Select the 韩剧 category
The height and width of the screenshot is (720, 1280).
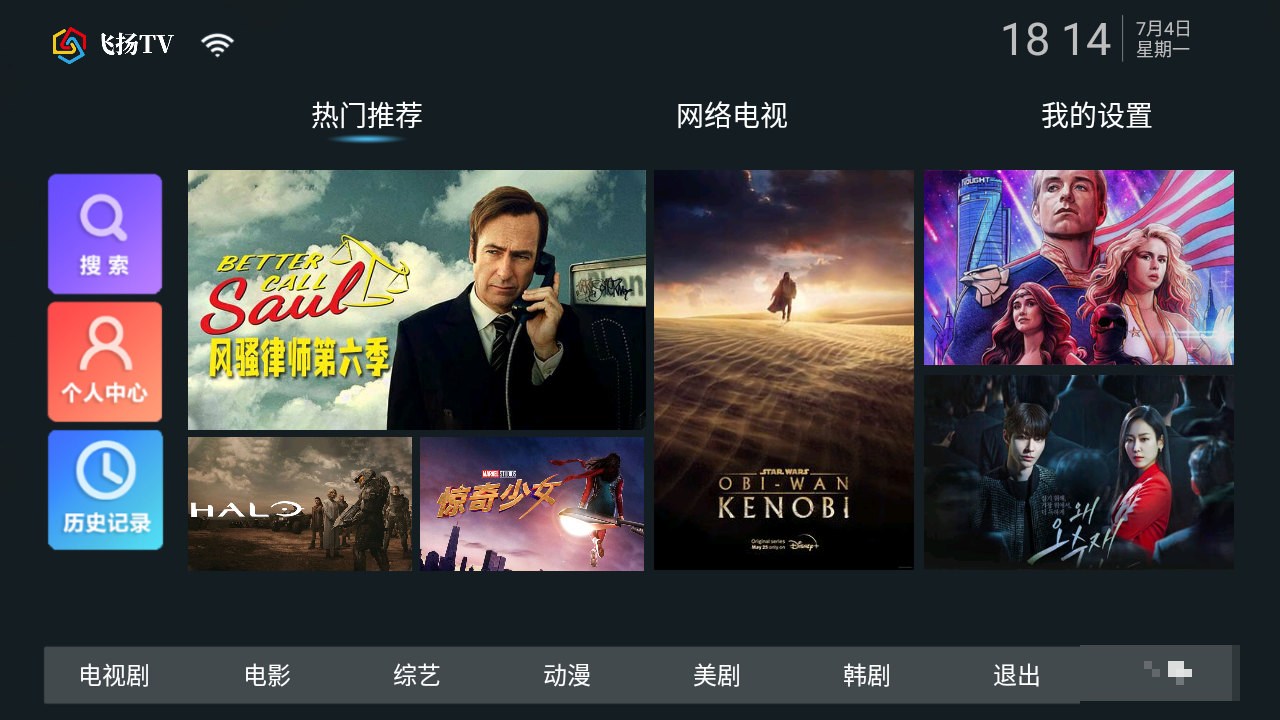click(866, 676)
